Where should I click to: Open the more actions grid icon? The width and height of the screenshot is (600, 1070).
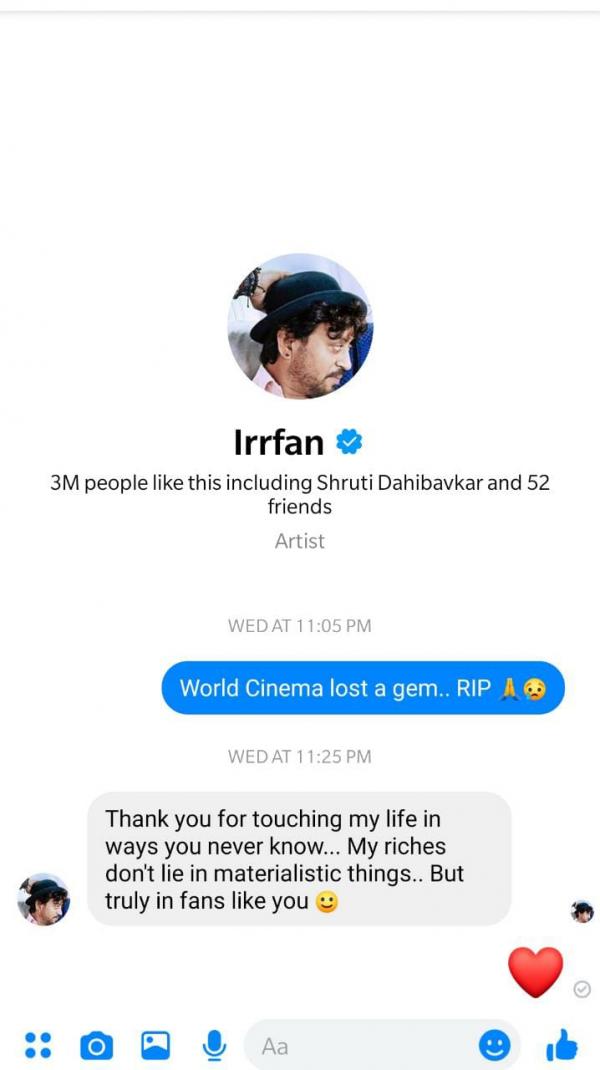click(37, 1046)
